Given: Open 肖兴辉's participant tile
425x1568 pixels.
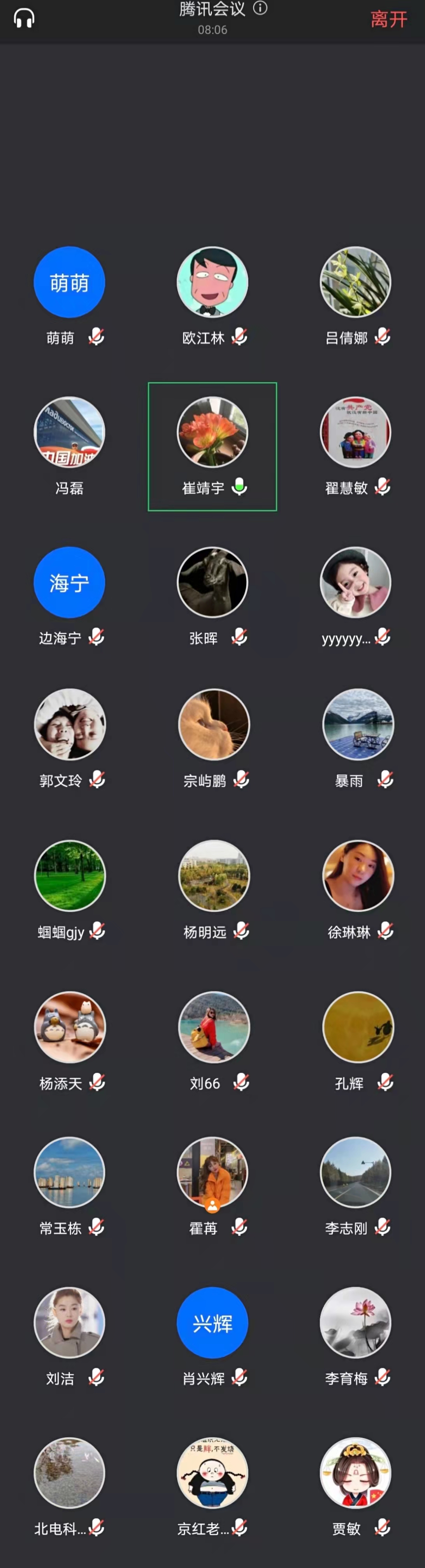Looking at the screenshot, I should click(212, 1322).
